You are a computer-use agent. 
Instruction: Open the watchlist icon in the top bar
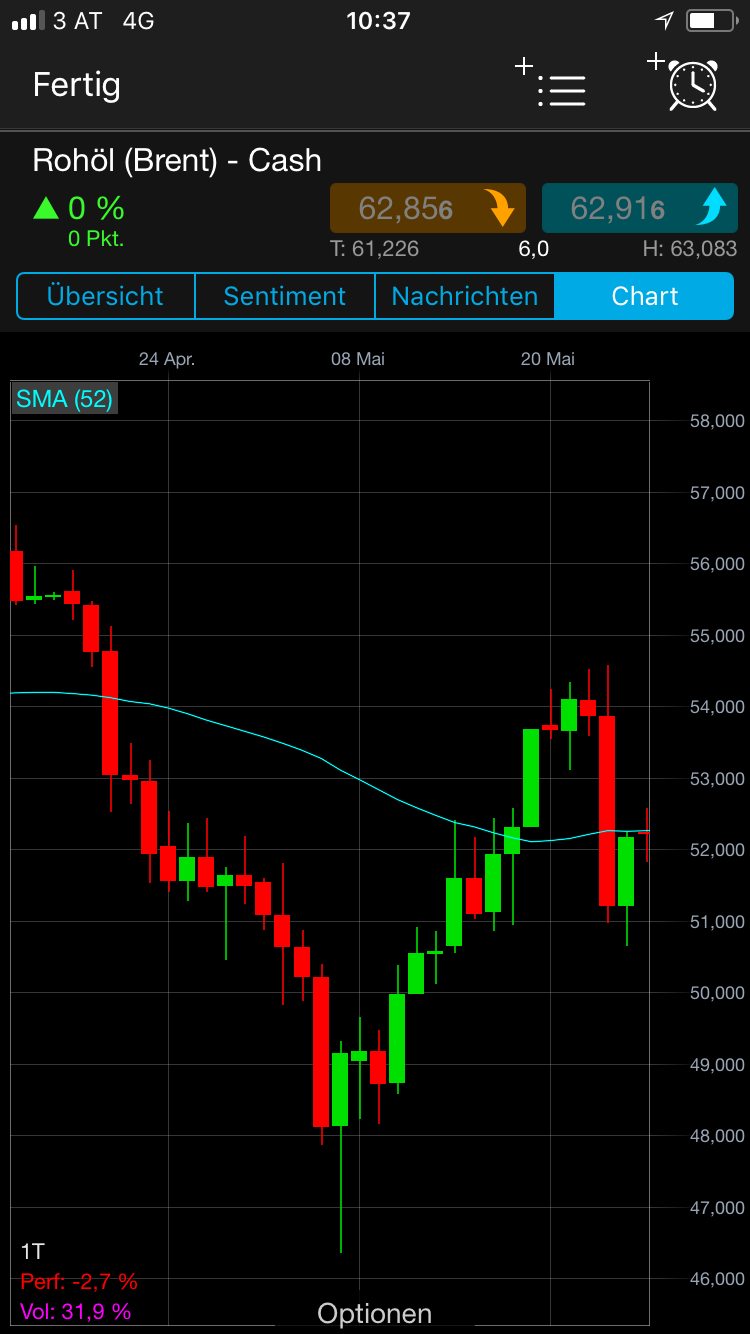[562, 90]
